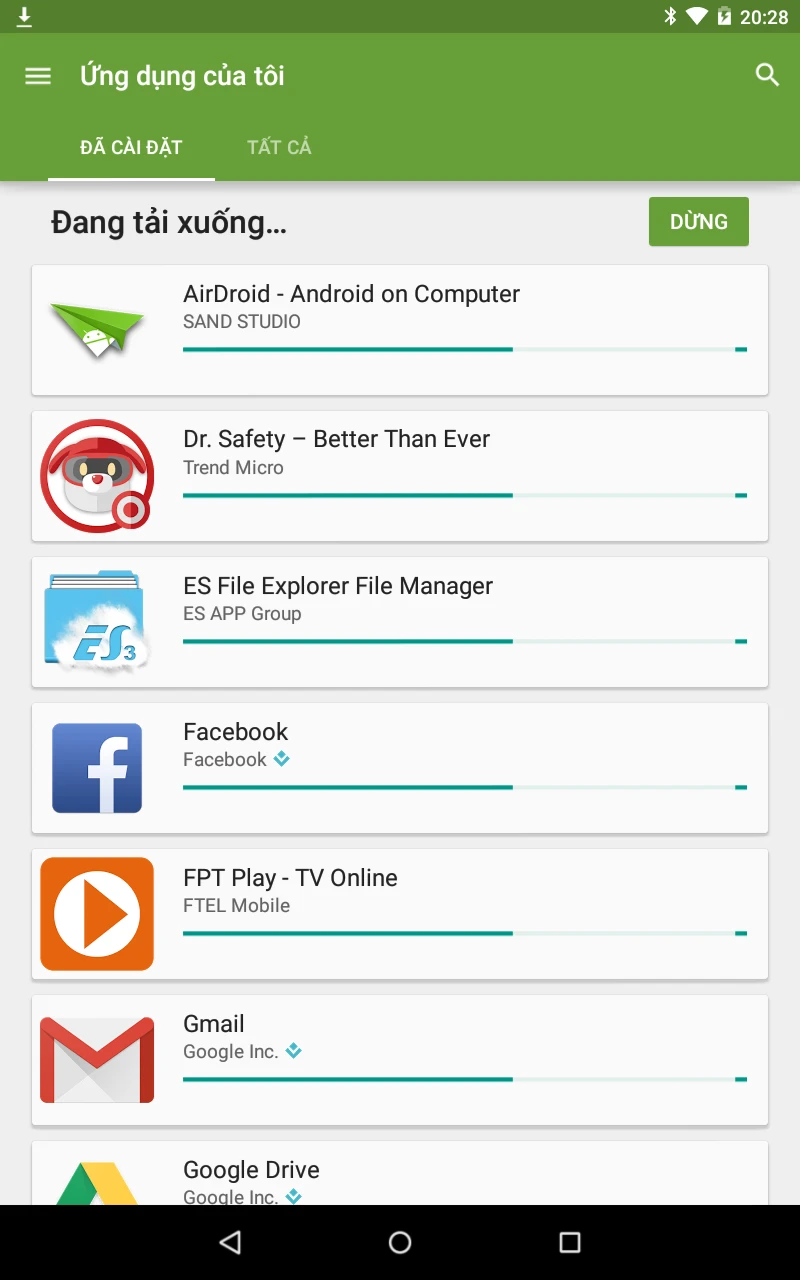This screenshot has height=1280, width=800.
Task: Go back using the system back button
Action: pos(230,1242)
